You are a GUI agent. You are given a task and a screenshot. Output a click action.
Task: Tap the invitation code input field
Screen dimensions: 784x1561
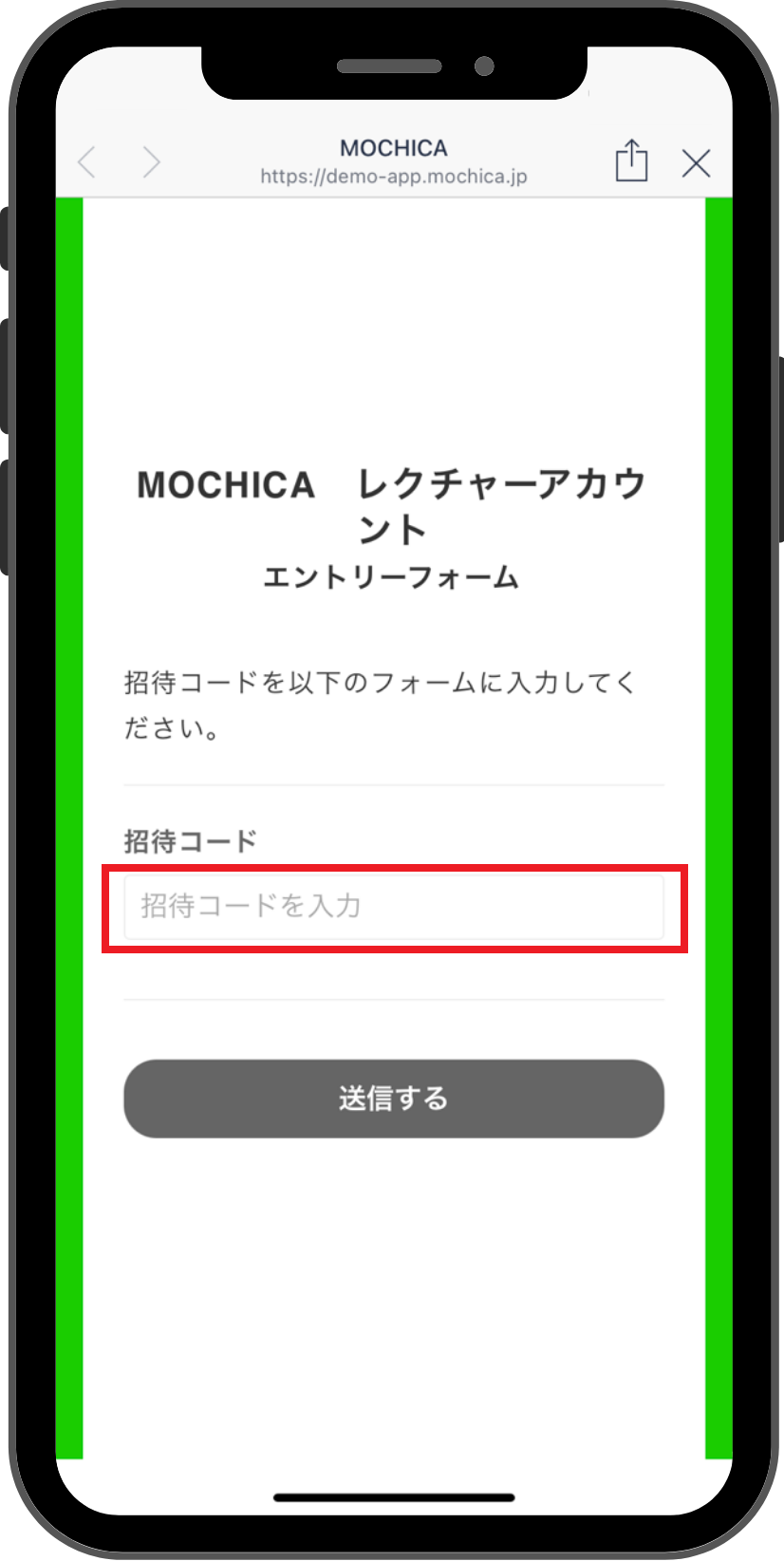(393, 907)
